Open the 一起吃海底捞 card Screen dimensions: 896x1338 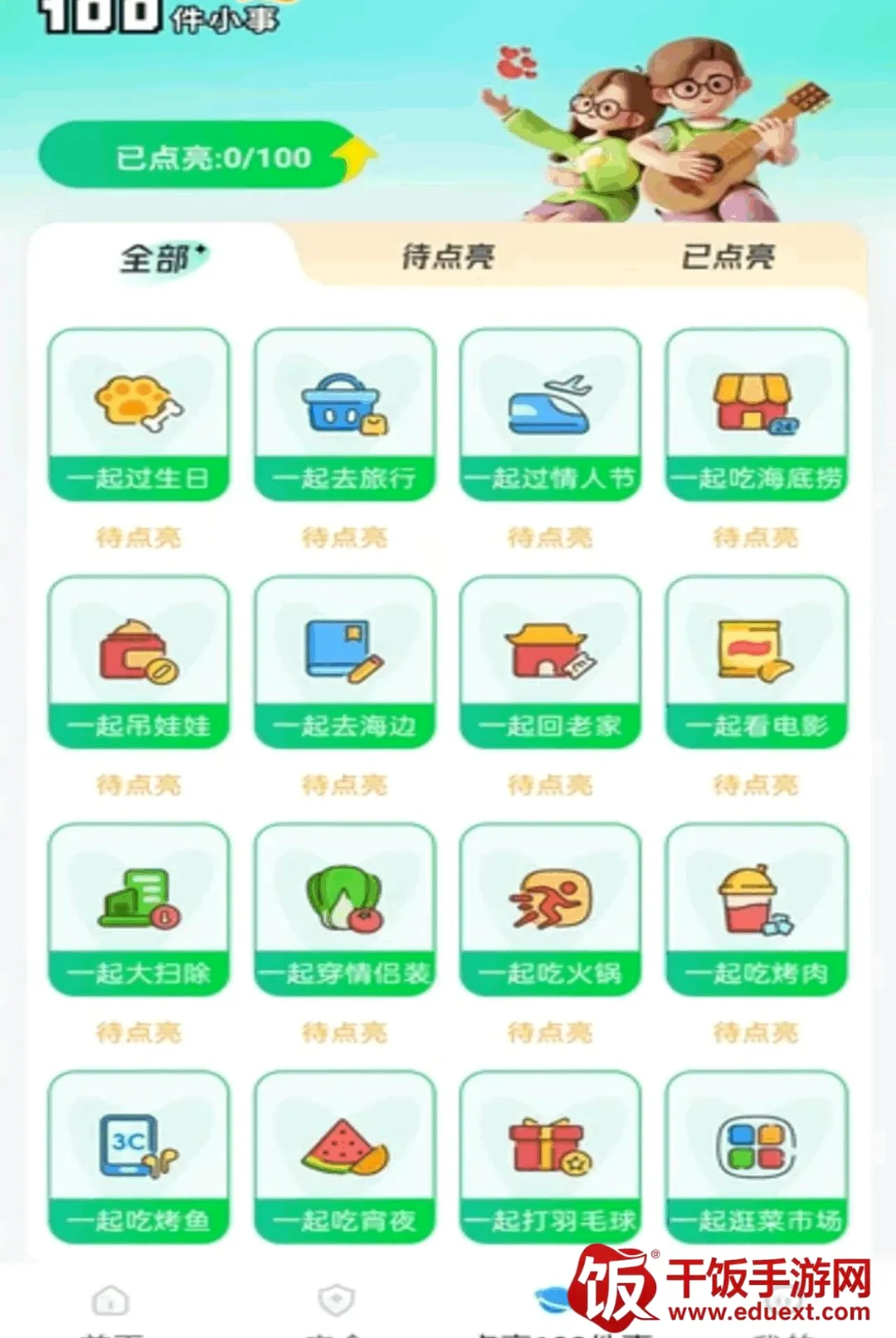[x=757, y=415]
